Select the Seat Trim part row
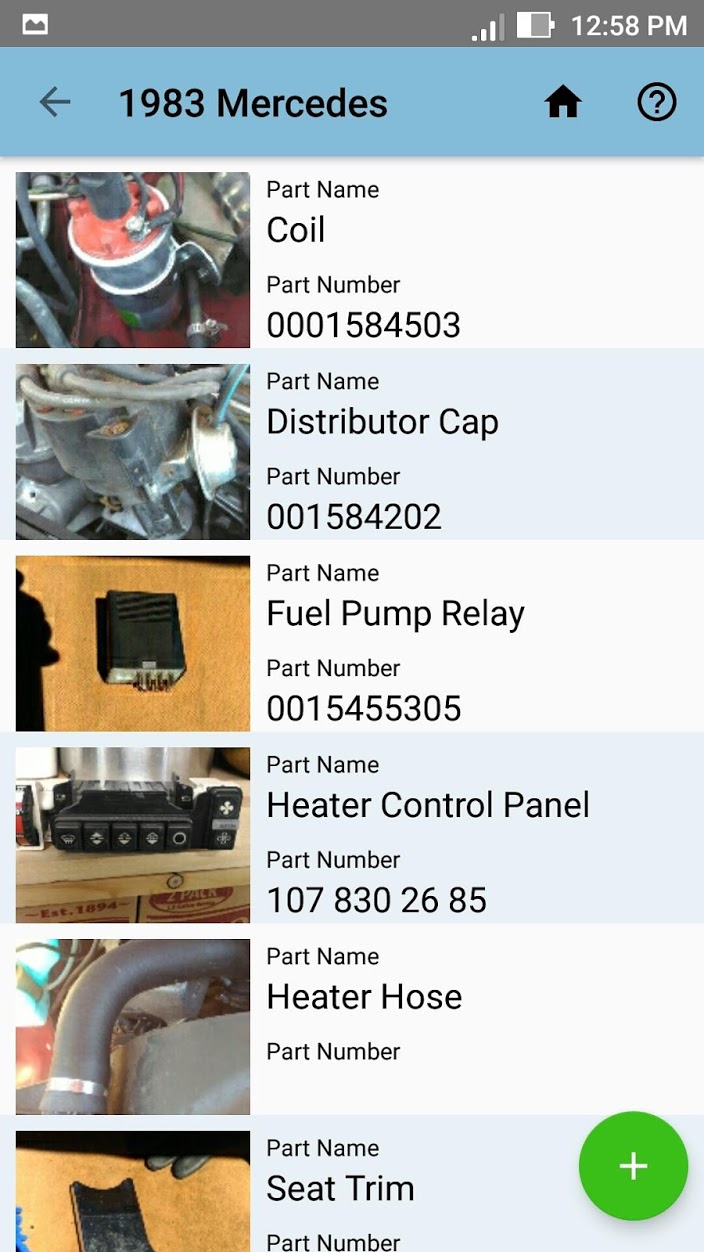Screen dimensions: 704x1252 [352, 1184]
